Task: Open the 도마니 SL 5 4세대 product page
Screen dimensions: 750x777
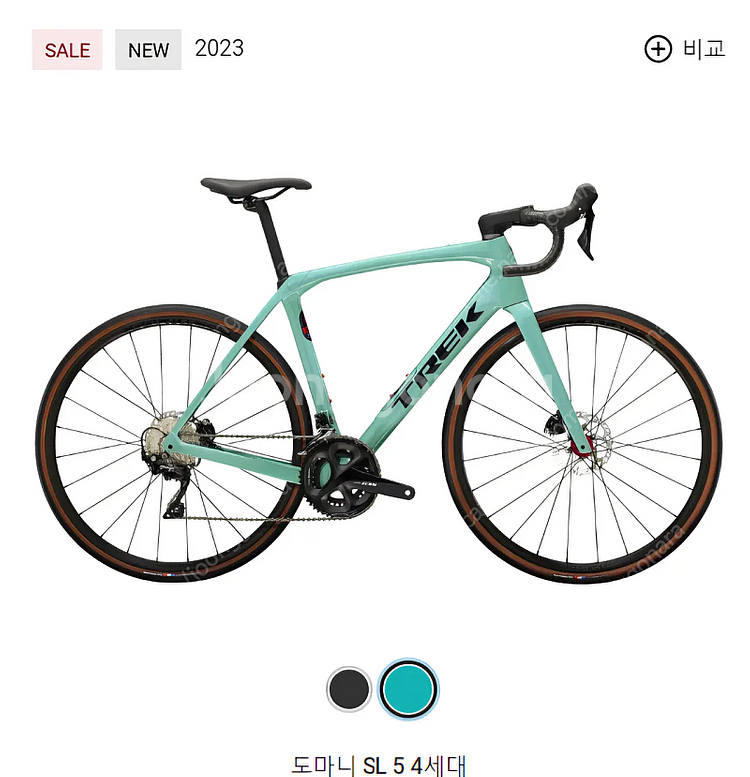Action: 378,765
